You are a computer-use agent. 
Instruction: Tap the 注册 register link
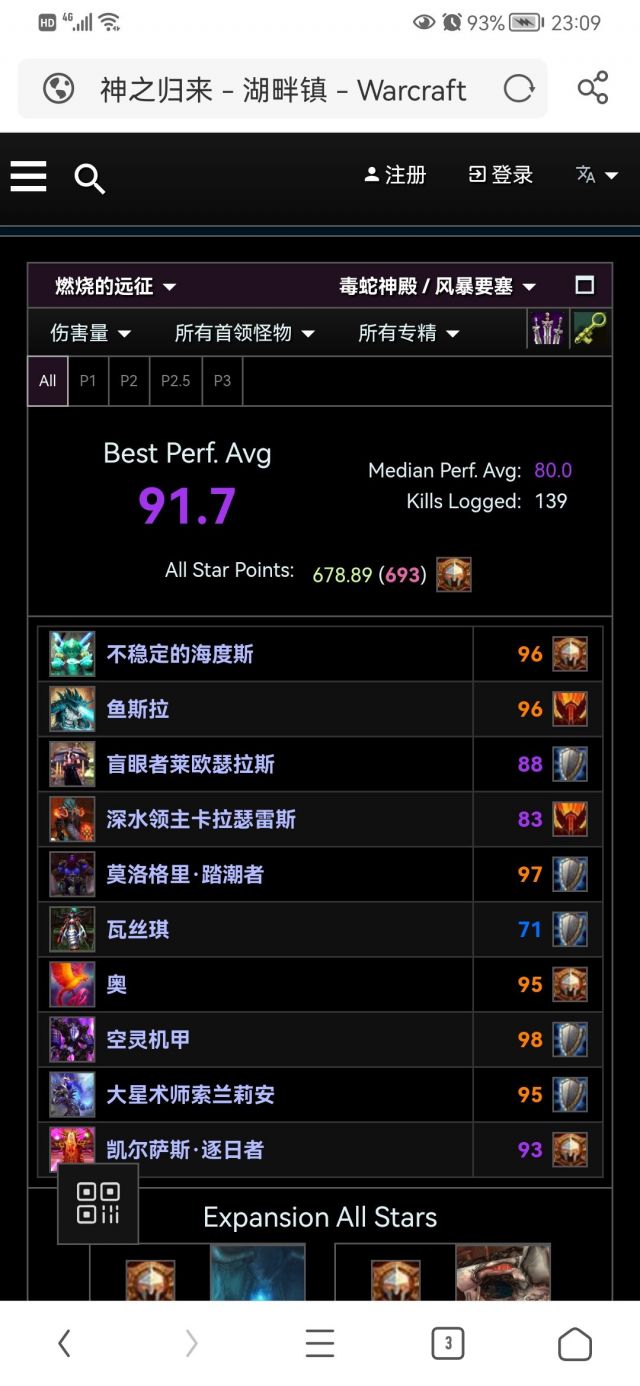click(x=395, y=175)
